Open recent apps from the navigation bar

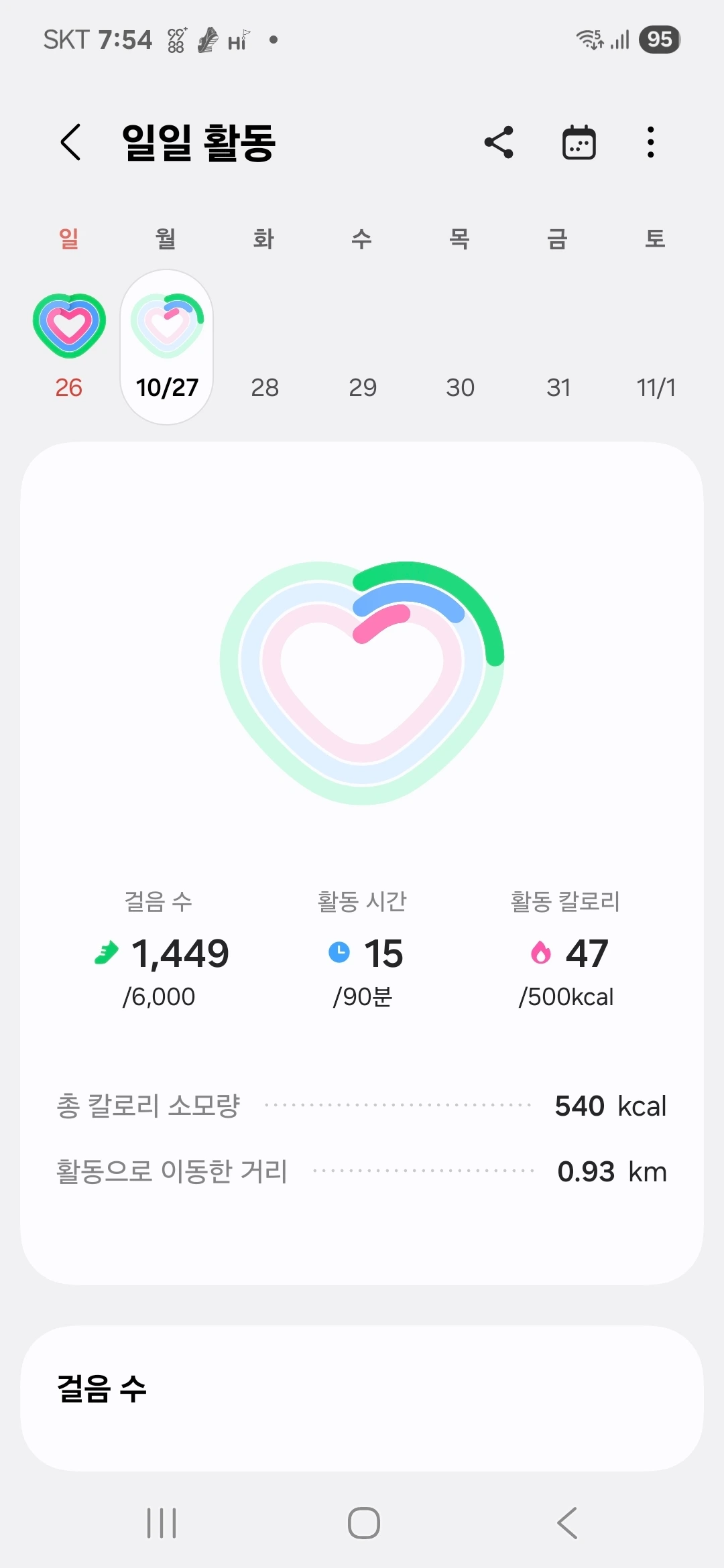(162, 1523)
